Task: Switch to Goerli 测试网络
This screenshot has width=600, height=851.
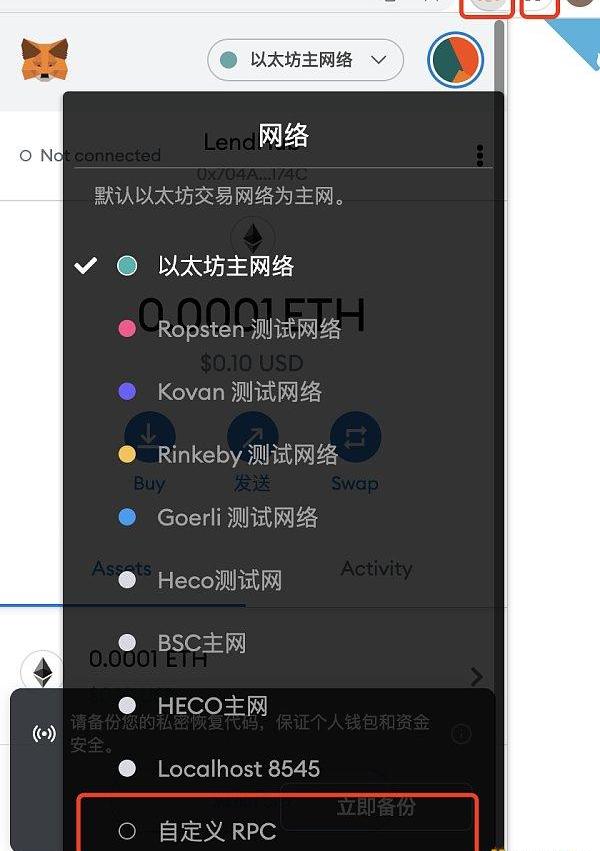Action: coord(237,517)
